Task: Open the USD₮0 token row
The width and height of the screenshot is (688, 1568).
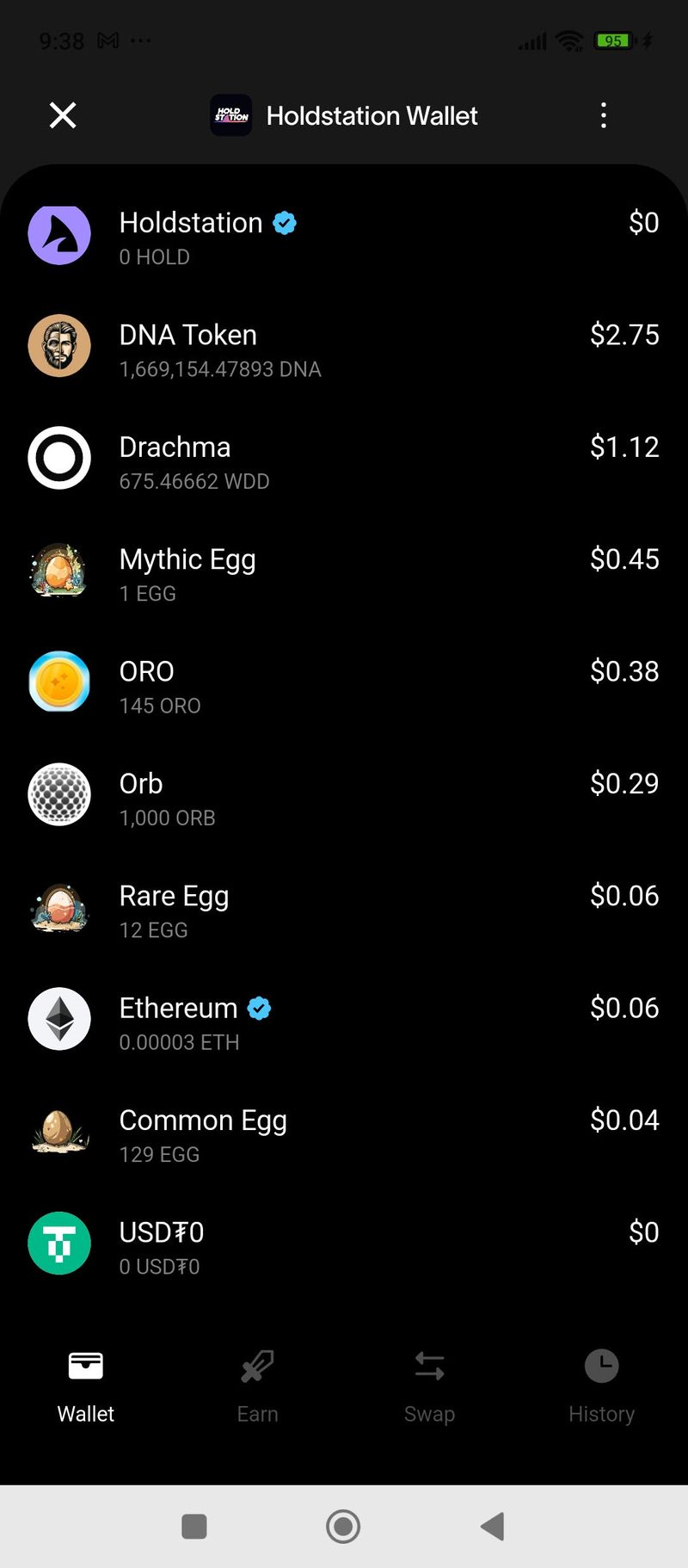Action: [x=344, y=1247]
